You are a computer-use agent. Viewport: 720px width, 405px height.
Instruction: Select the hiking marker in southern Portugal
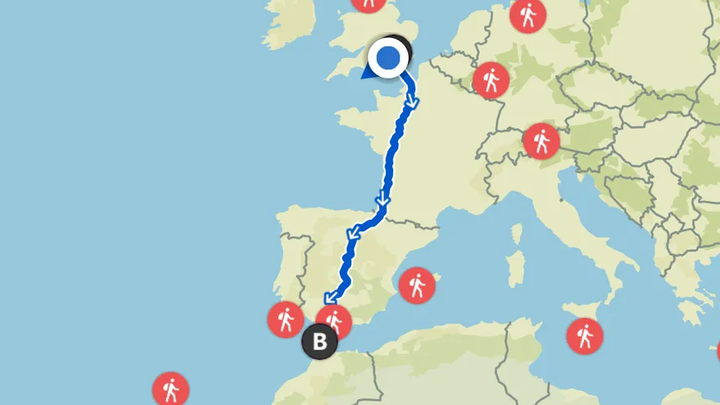click(286, 320)
